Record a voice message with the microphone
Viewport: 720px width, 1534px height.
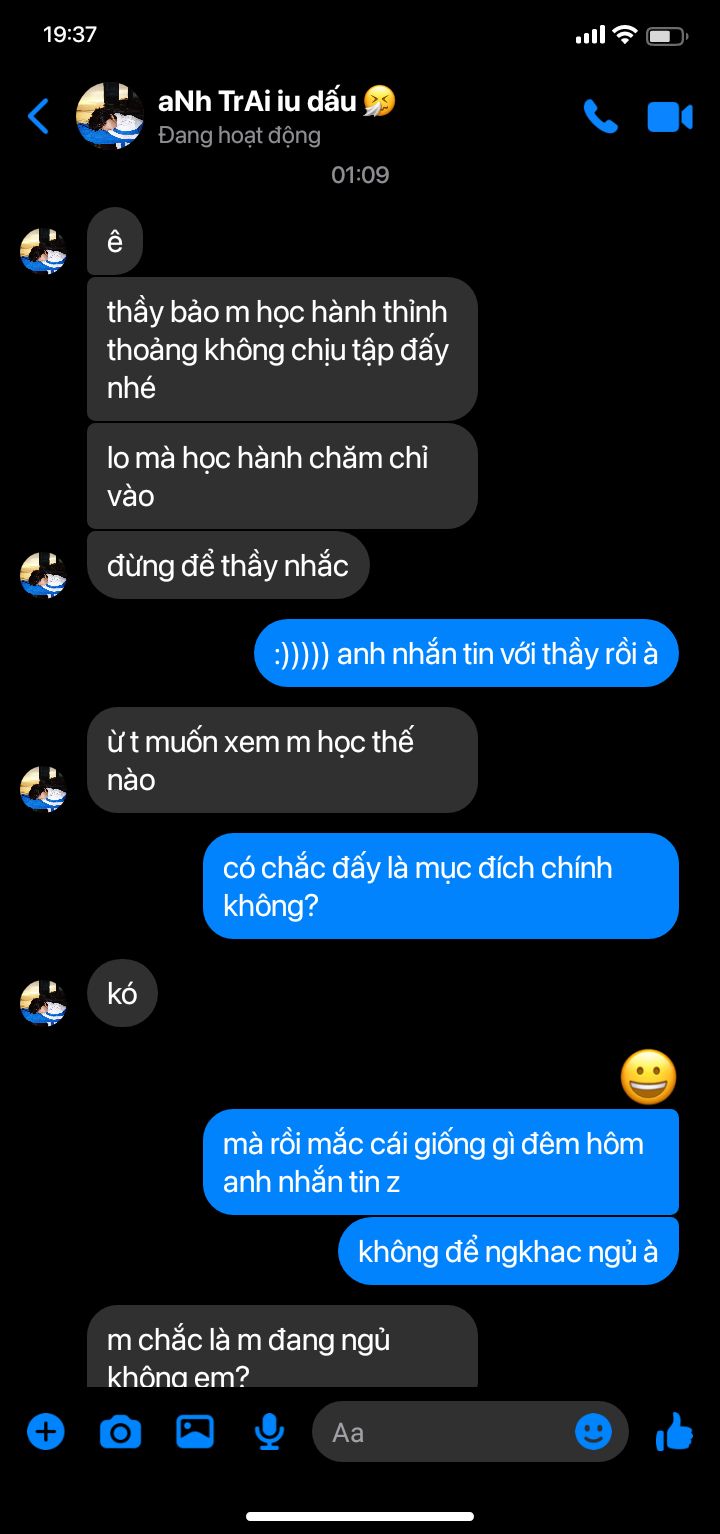pos(268,1432)
